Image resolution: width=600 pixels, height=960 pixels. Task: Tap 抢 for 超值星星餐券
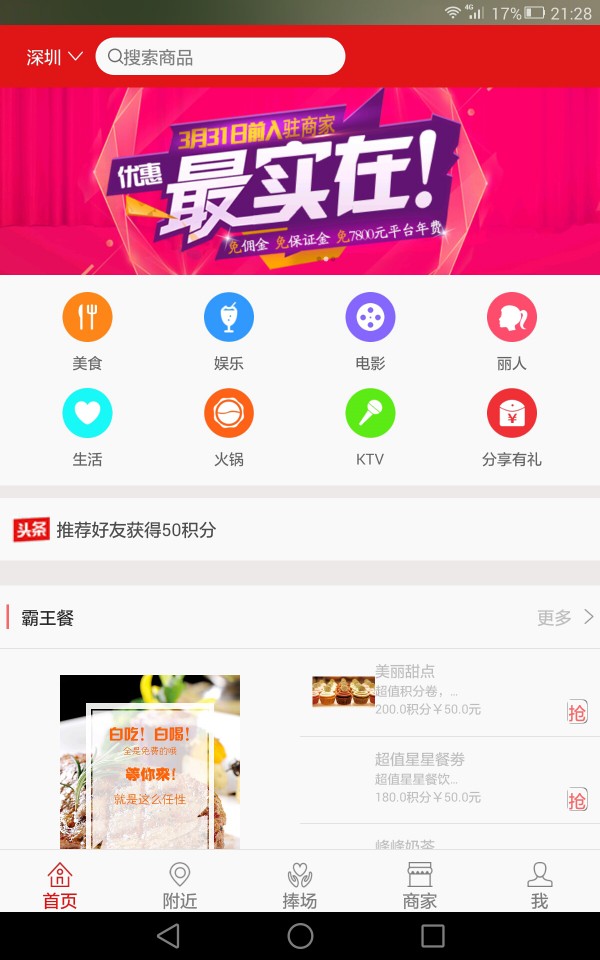[x=577, y=800]
